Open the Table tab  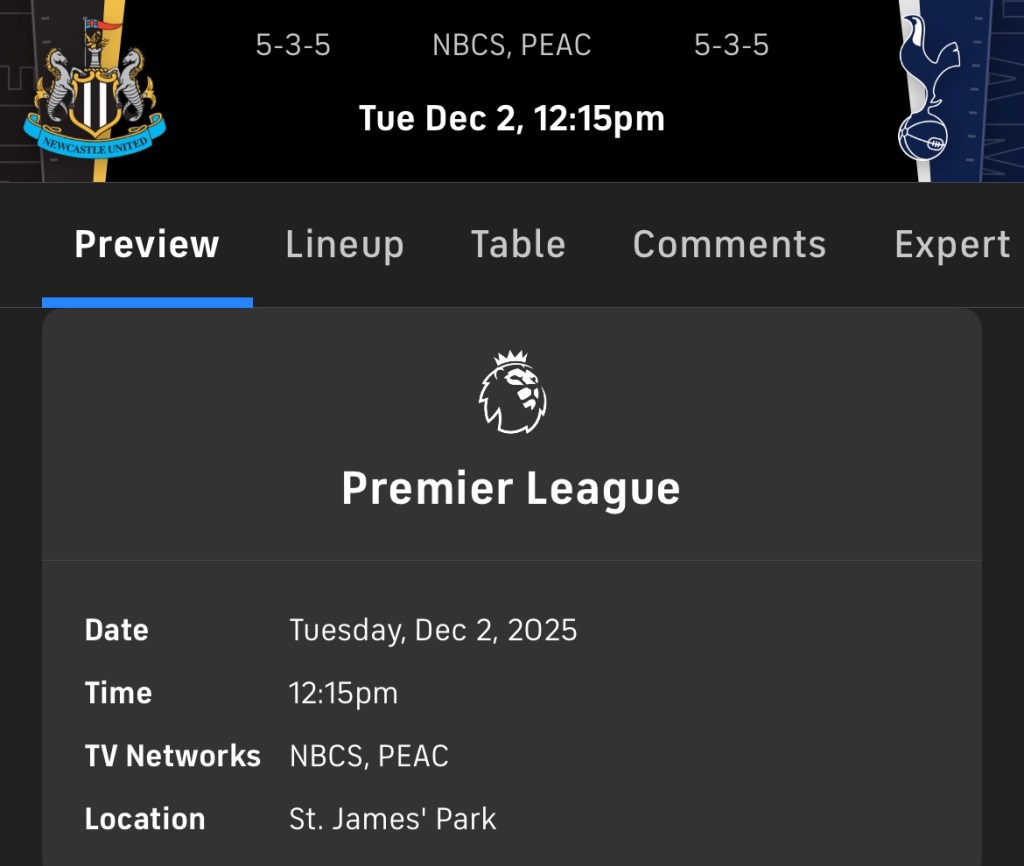pos(518,245)
